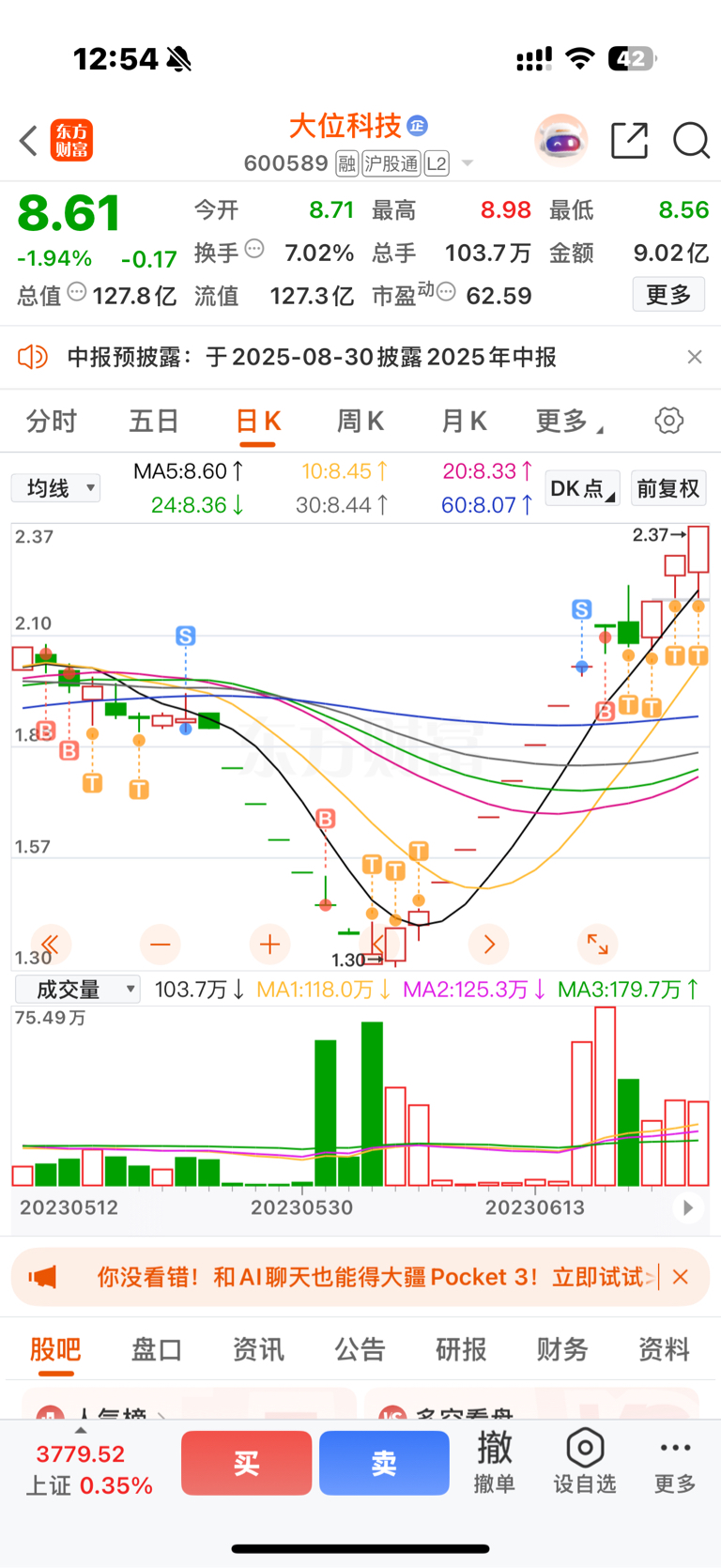
Task: Share this stock page
Action: (629, 141)
